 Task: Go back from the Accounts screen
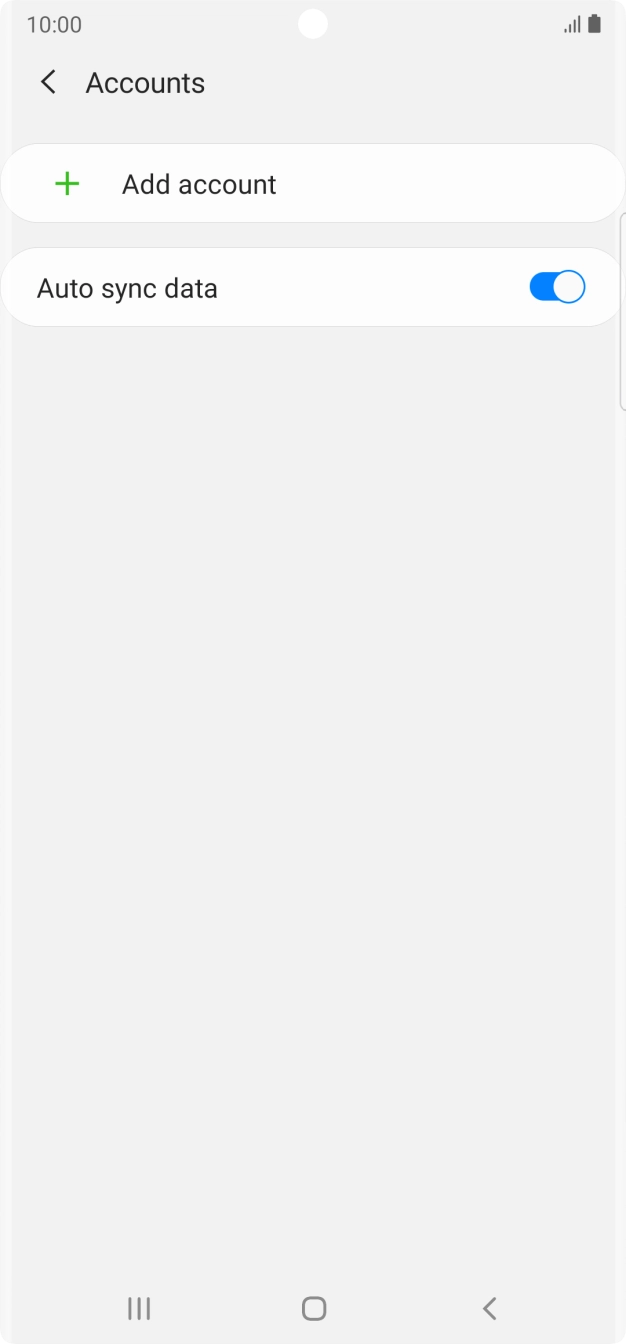coord(48,83)
